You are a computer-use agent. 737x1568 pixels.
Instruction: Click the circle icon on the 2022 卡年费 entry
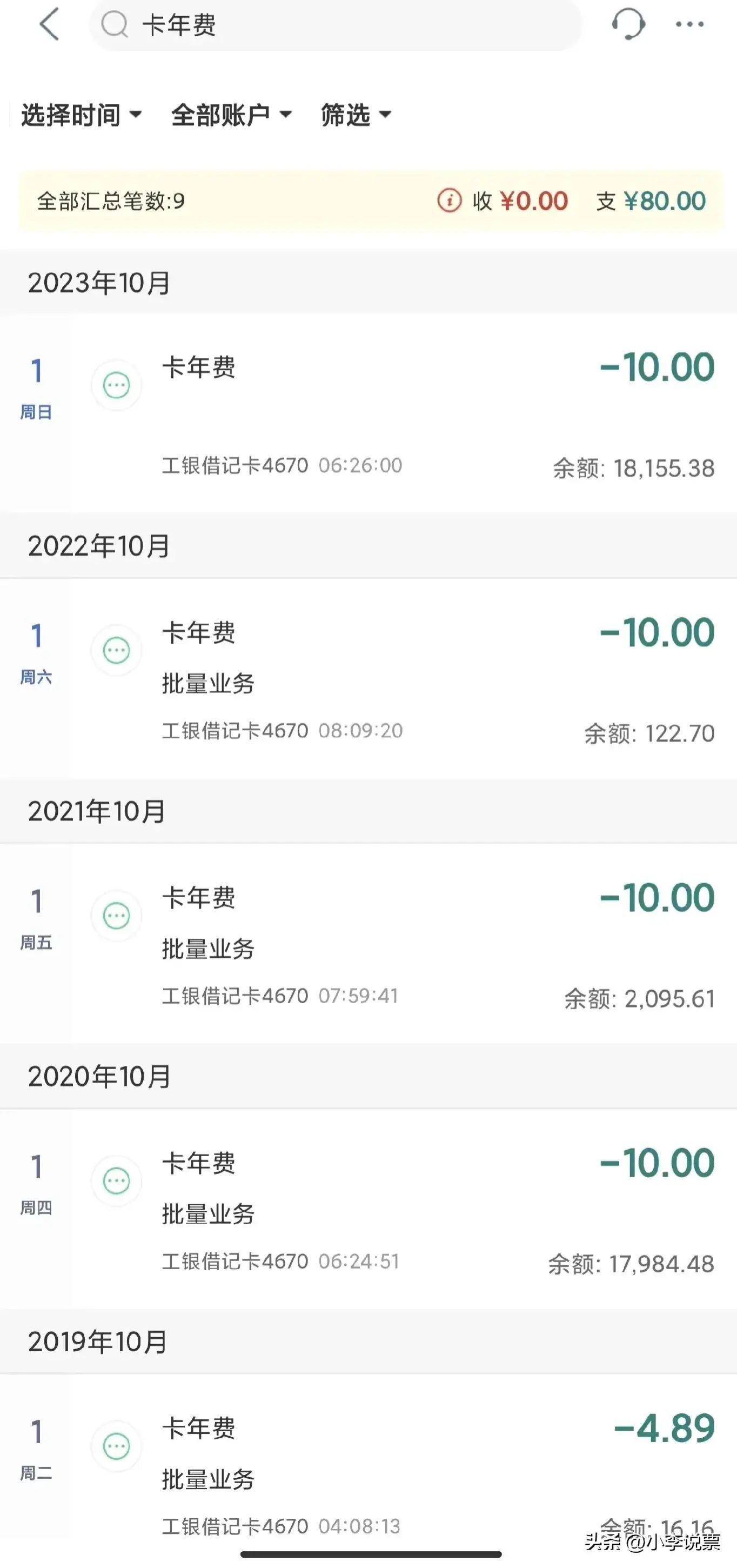tap(117, 650)
